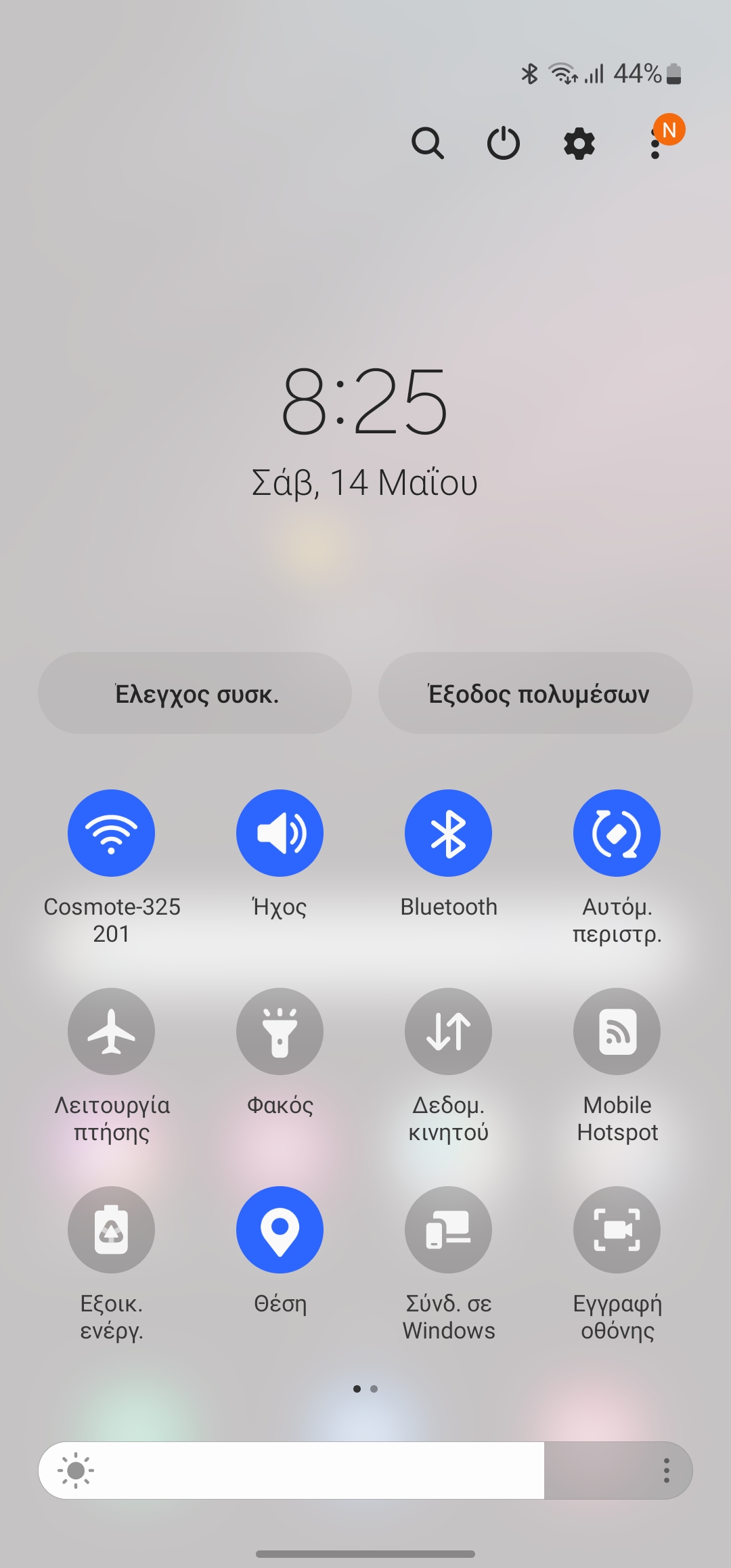
Task: Turn off Αυτόμ. περιστρ. auto rotate
Action: (x=617, y=833)
